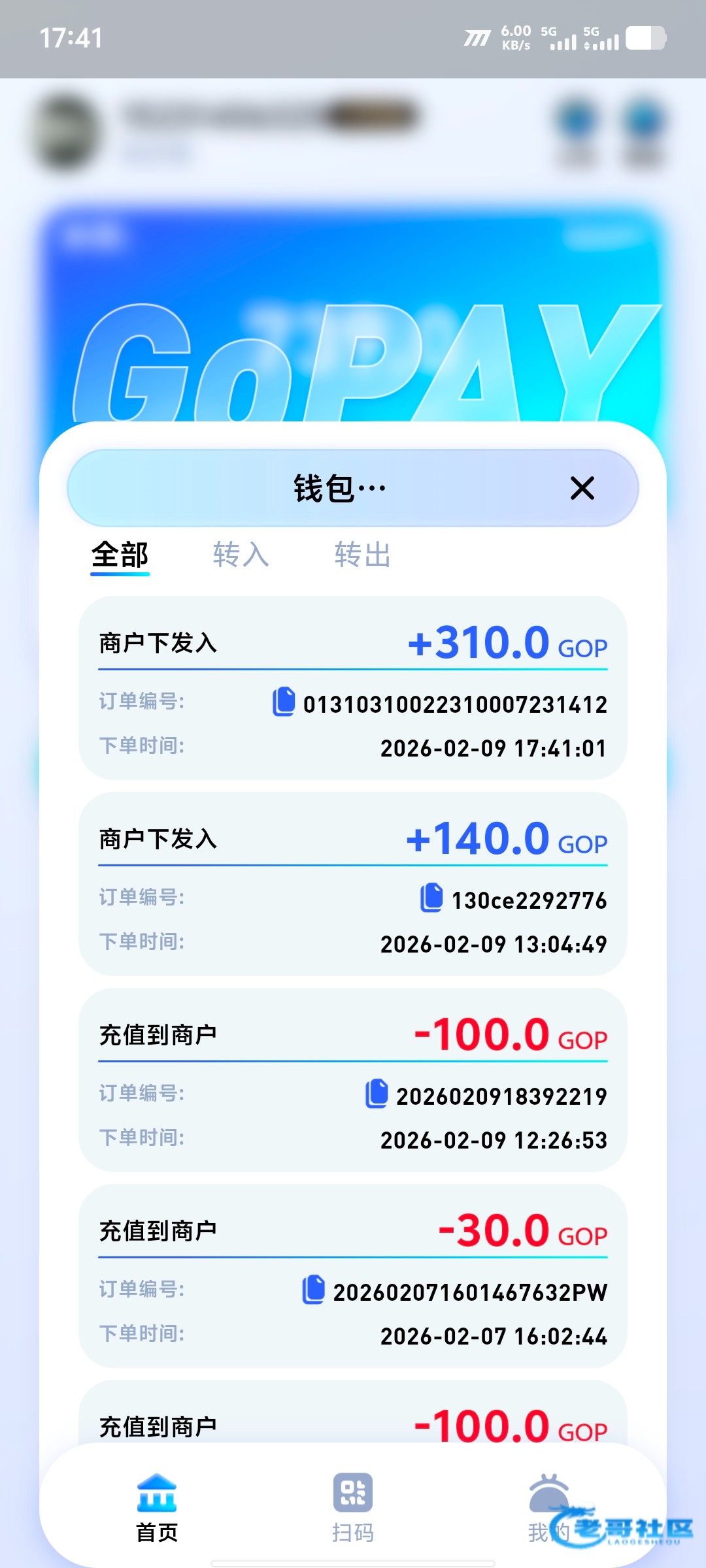This screenshot has width=706, height=1568.
Task: Copy order number 013103100223100007231412
Action: [x=284, y=702]
